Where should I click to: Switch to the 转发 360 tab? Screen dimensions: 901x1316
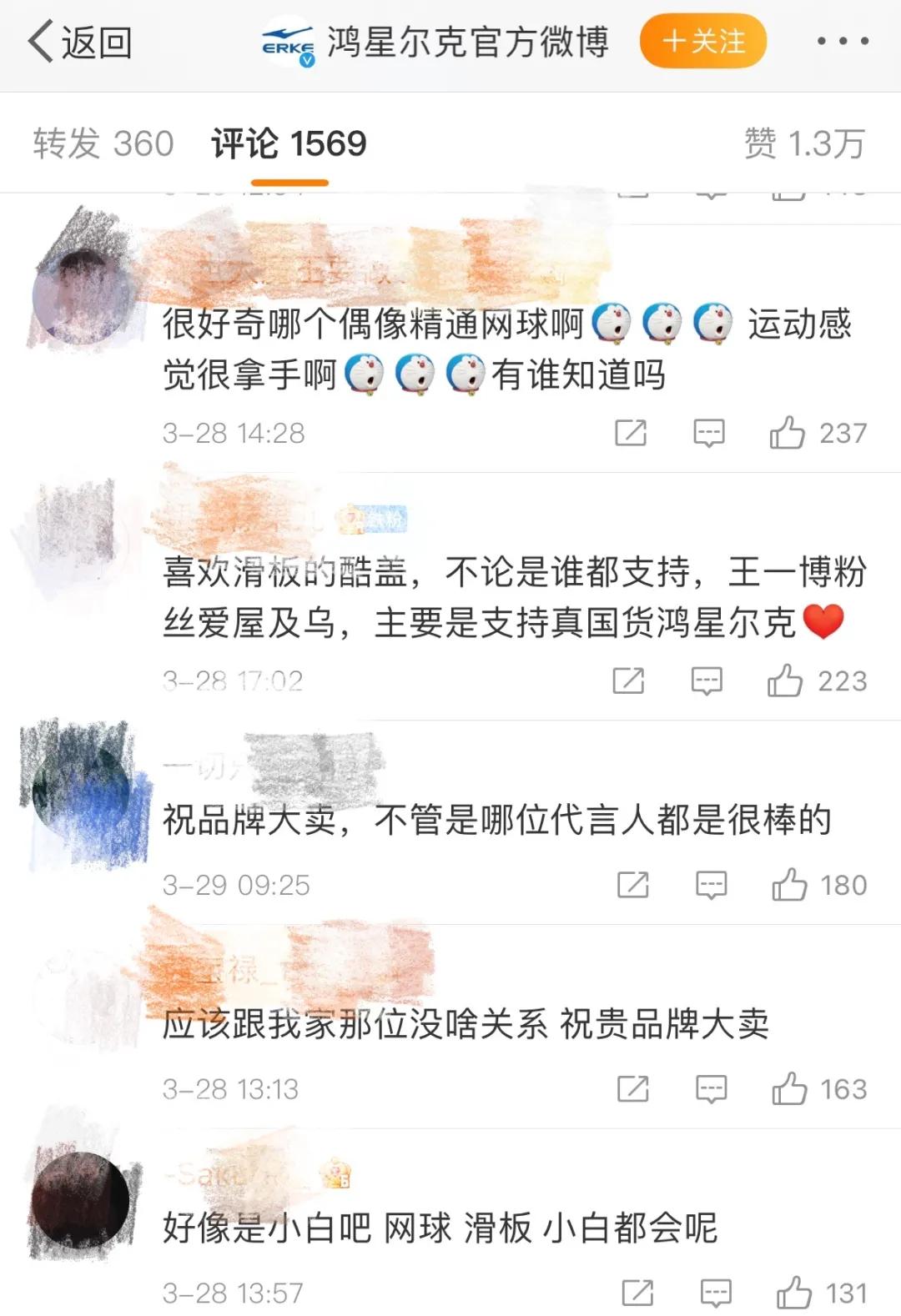103,142
